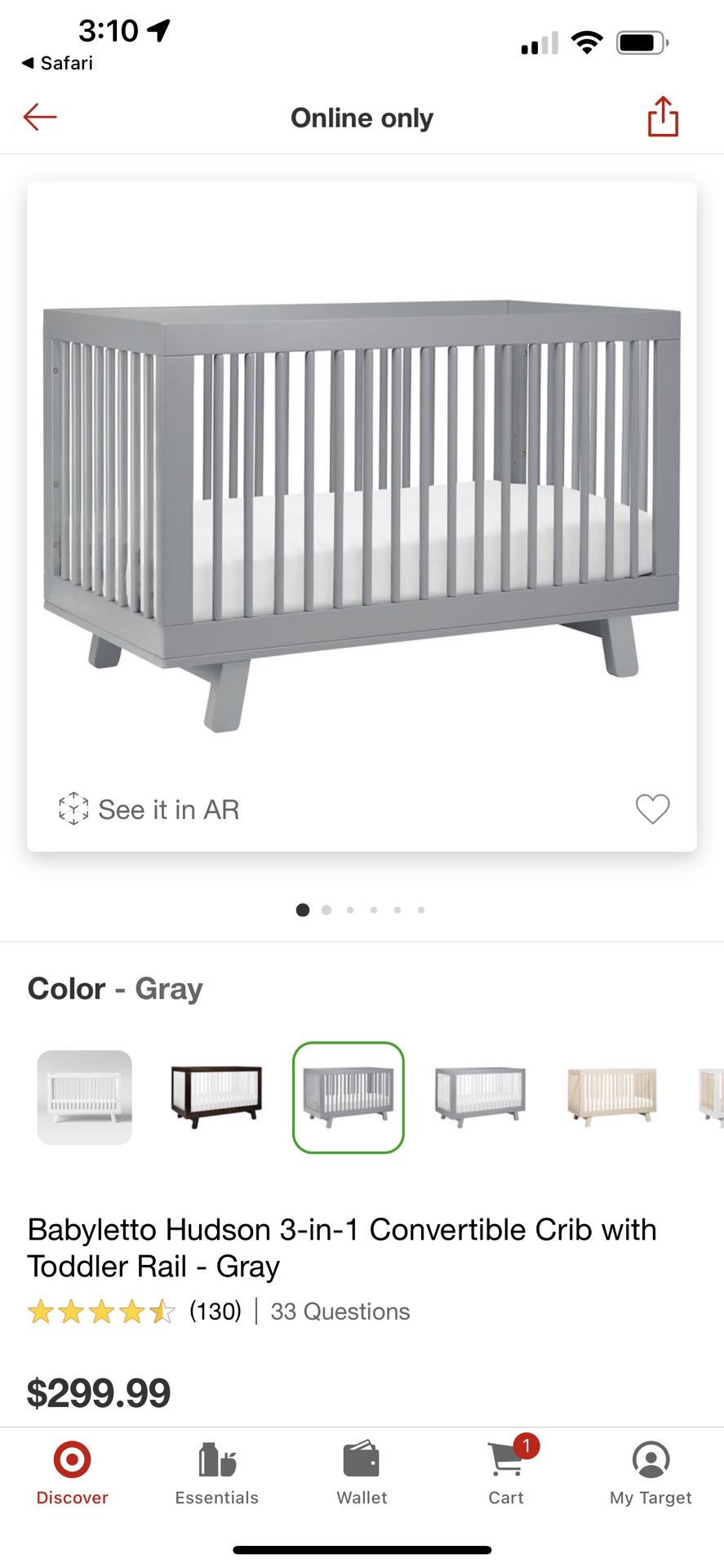Open the main crib product image
This screenshot has height=1568, width=724.
click(362, 516)
